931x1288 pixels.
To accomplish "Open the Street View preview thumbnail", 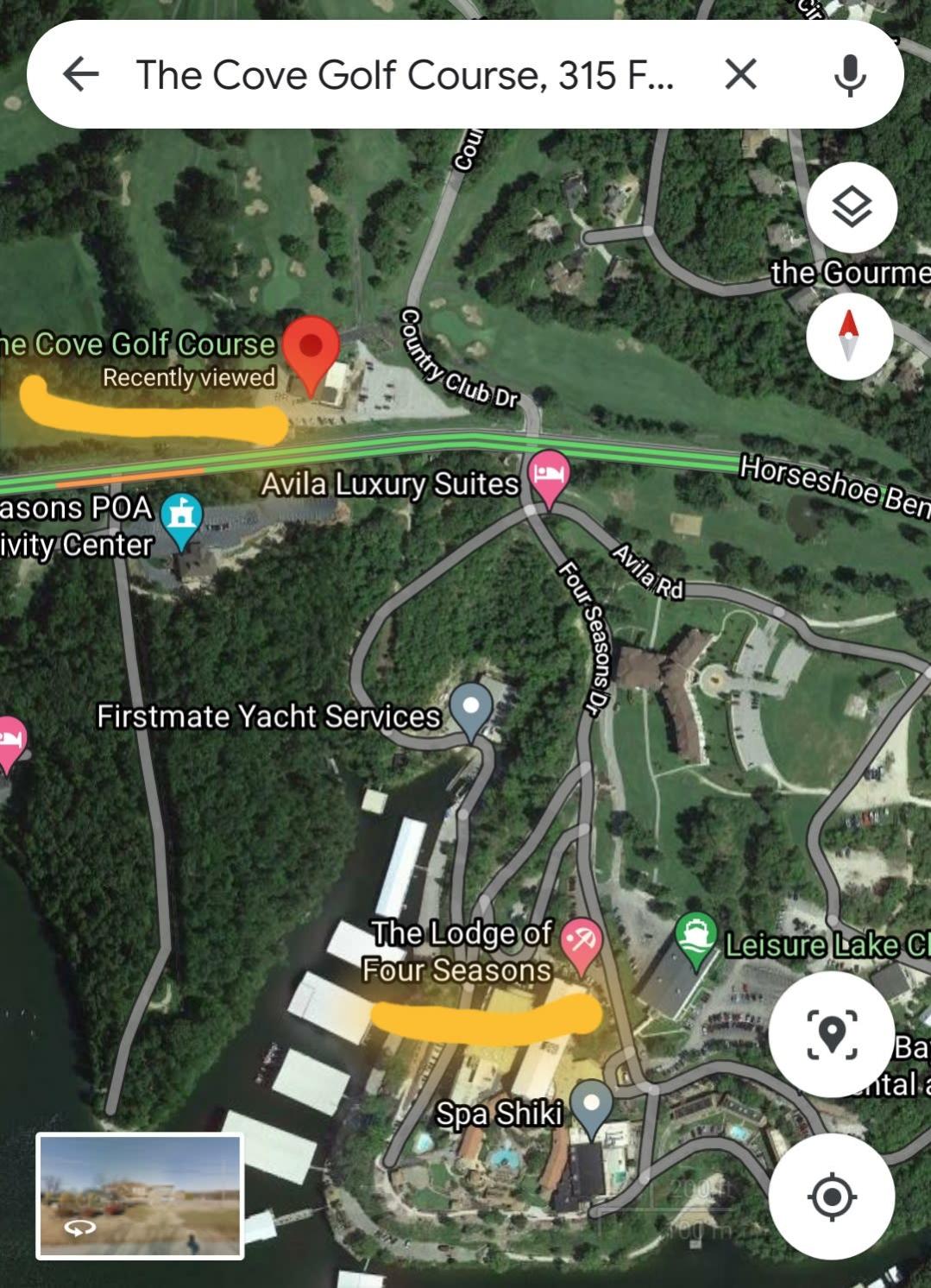I will (140, 1196).
